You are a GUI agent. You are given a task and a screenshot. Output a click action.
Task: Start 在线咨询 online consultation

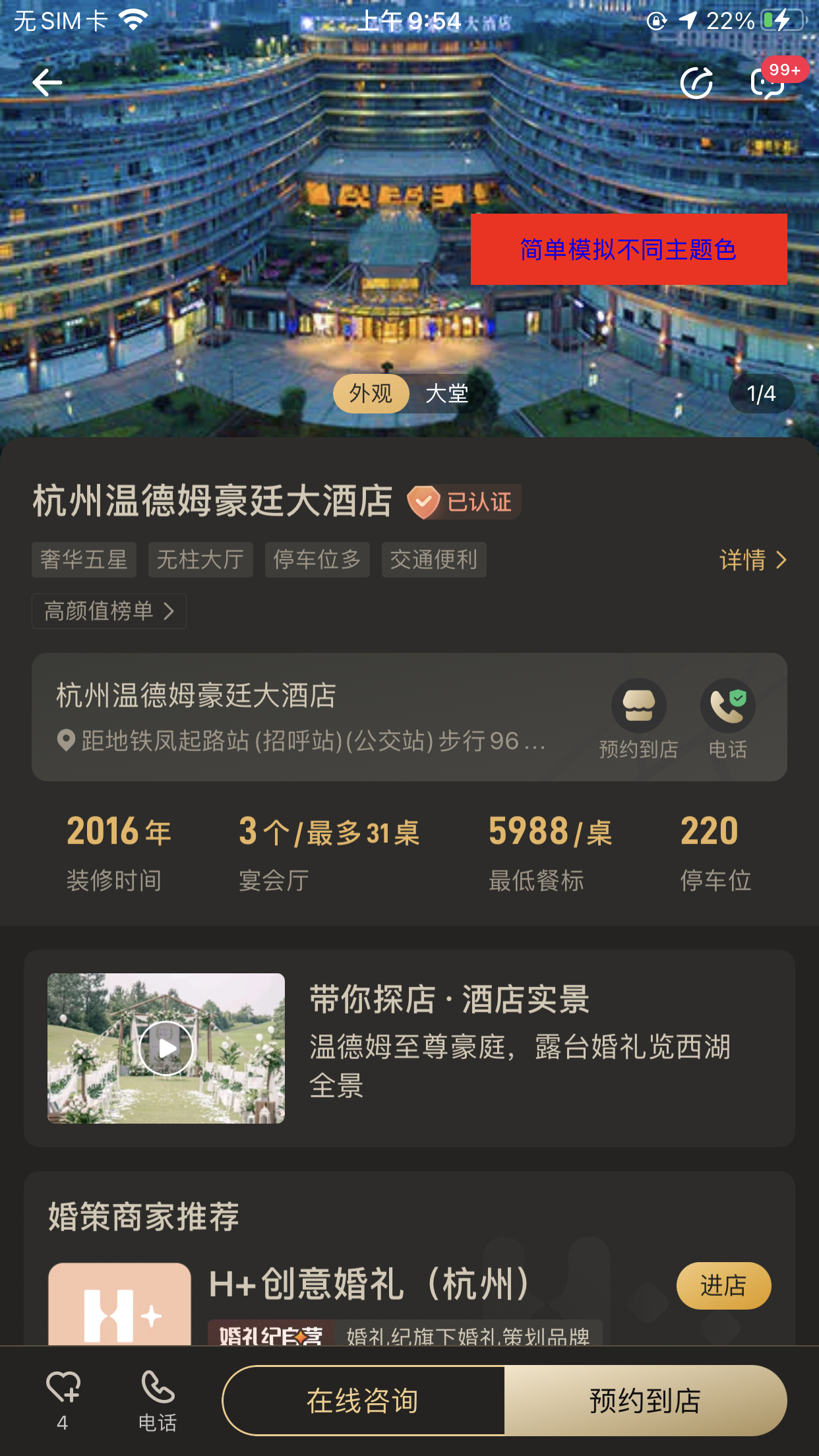click(363, 1401)
